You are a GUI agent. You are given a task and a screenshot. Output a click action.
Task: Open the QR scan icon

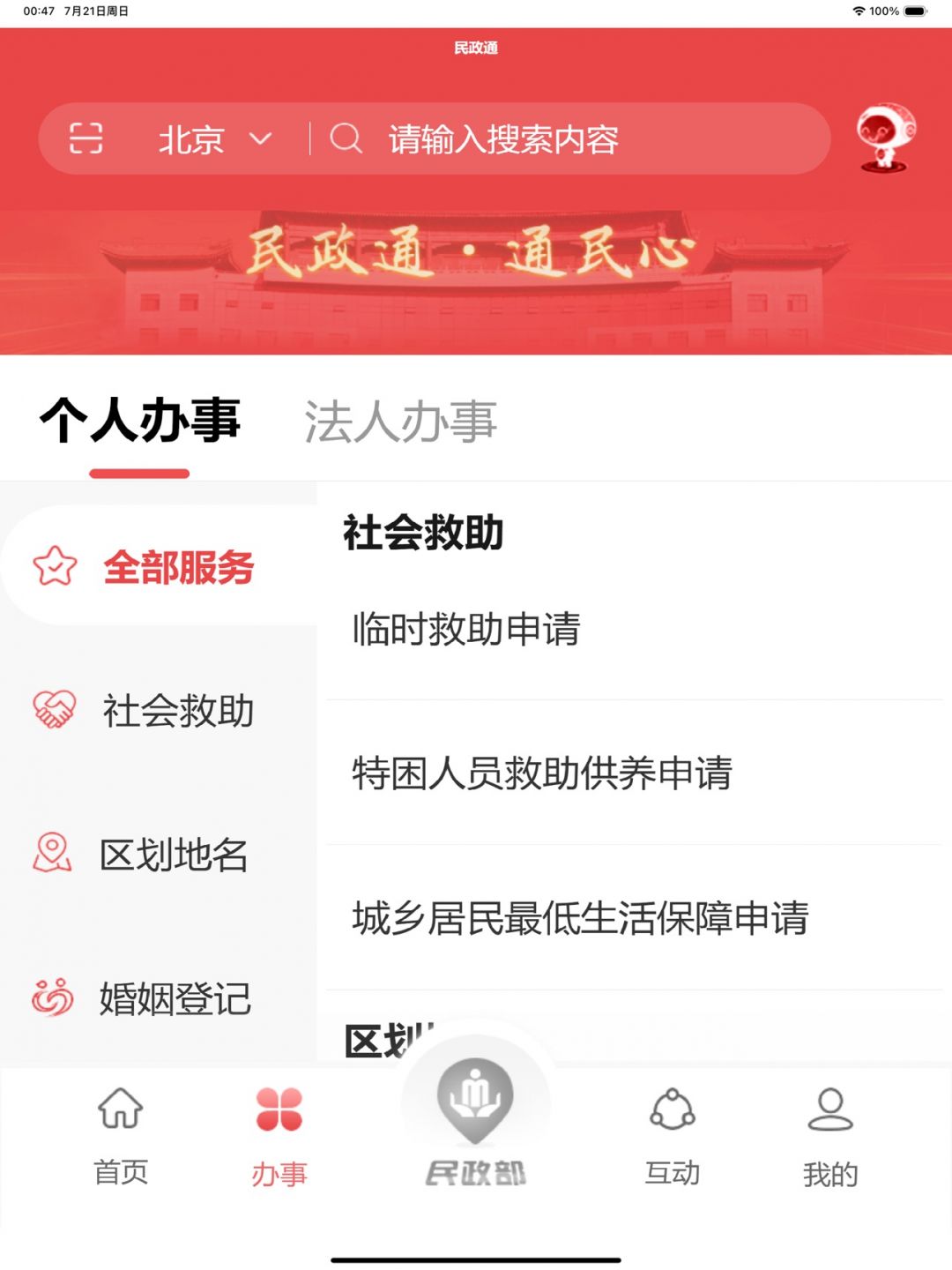[x=86, y=138]
